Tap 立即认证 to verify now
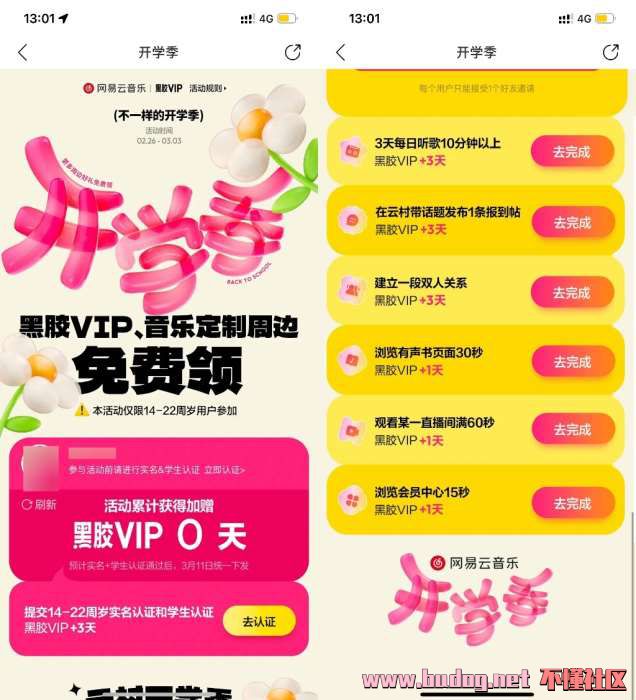 (224, 470)
